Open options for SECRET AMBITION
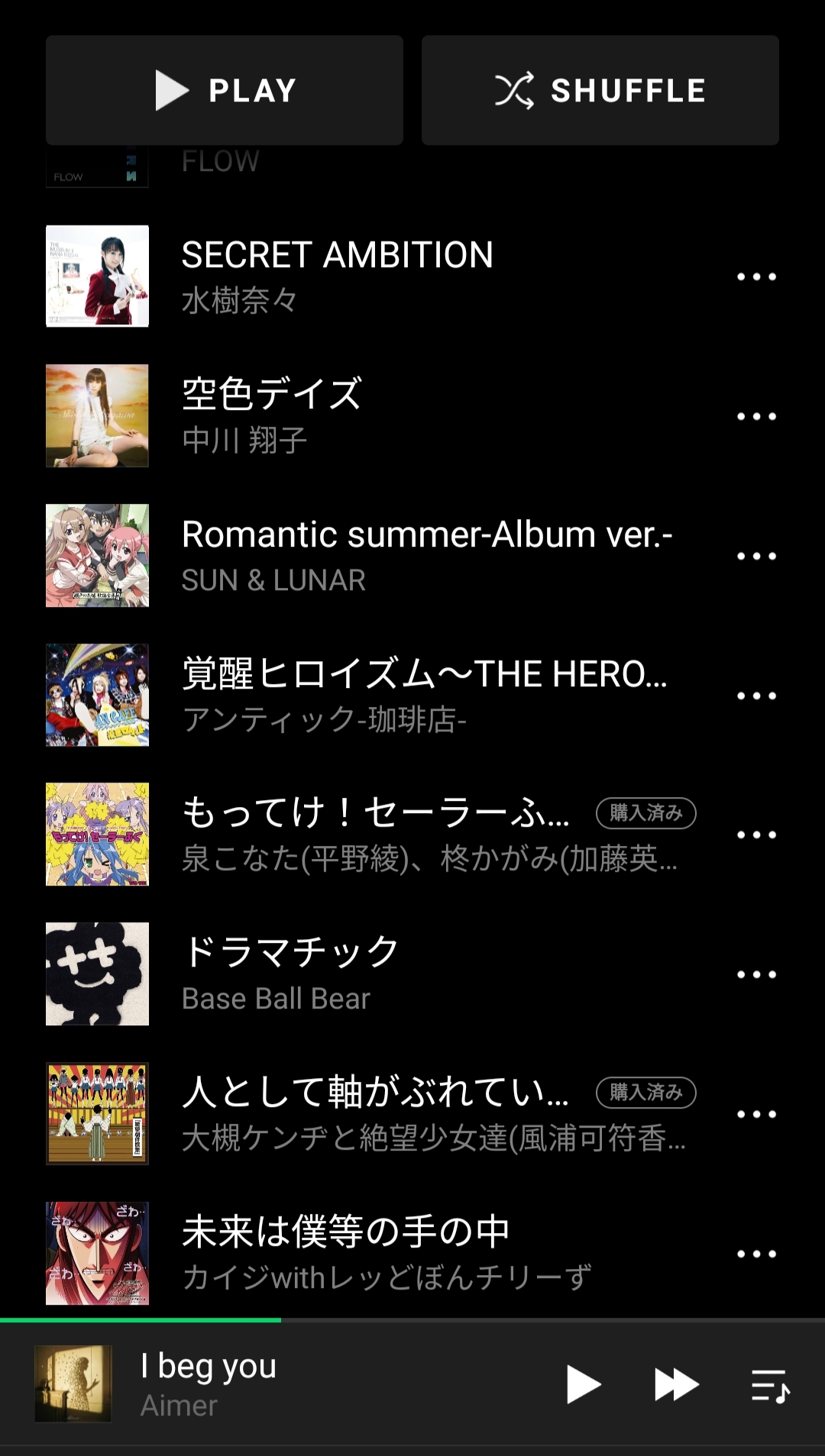The image size is (825, 1456). point(756,276)
